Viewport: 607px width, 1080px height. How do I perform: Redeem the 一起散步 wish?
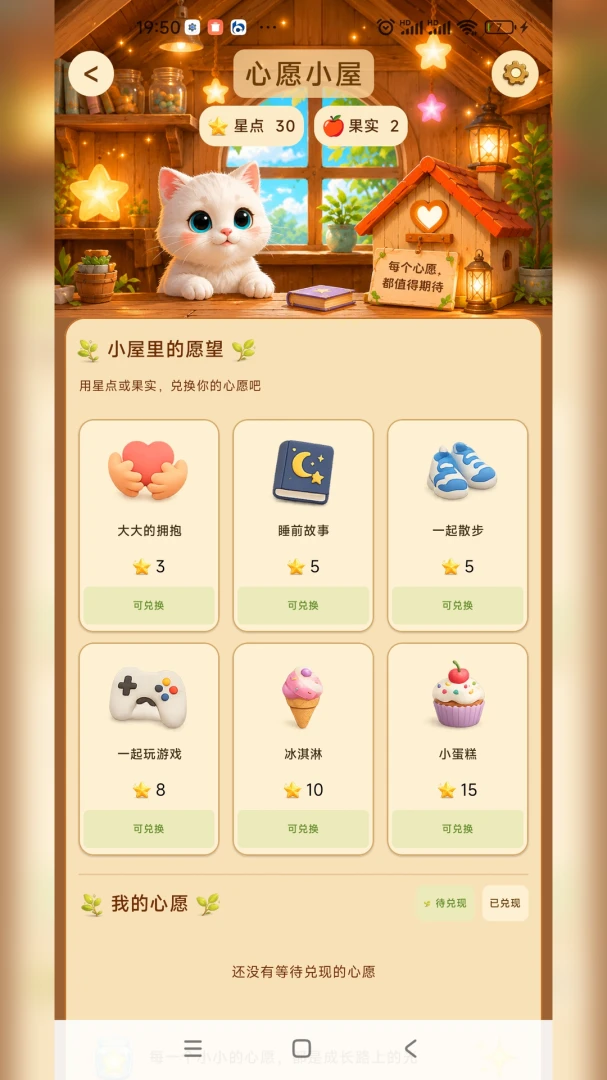(x=457, y=605)
